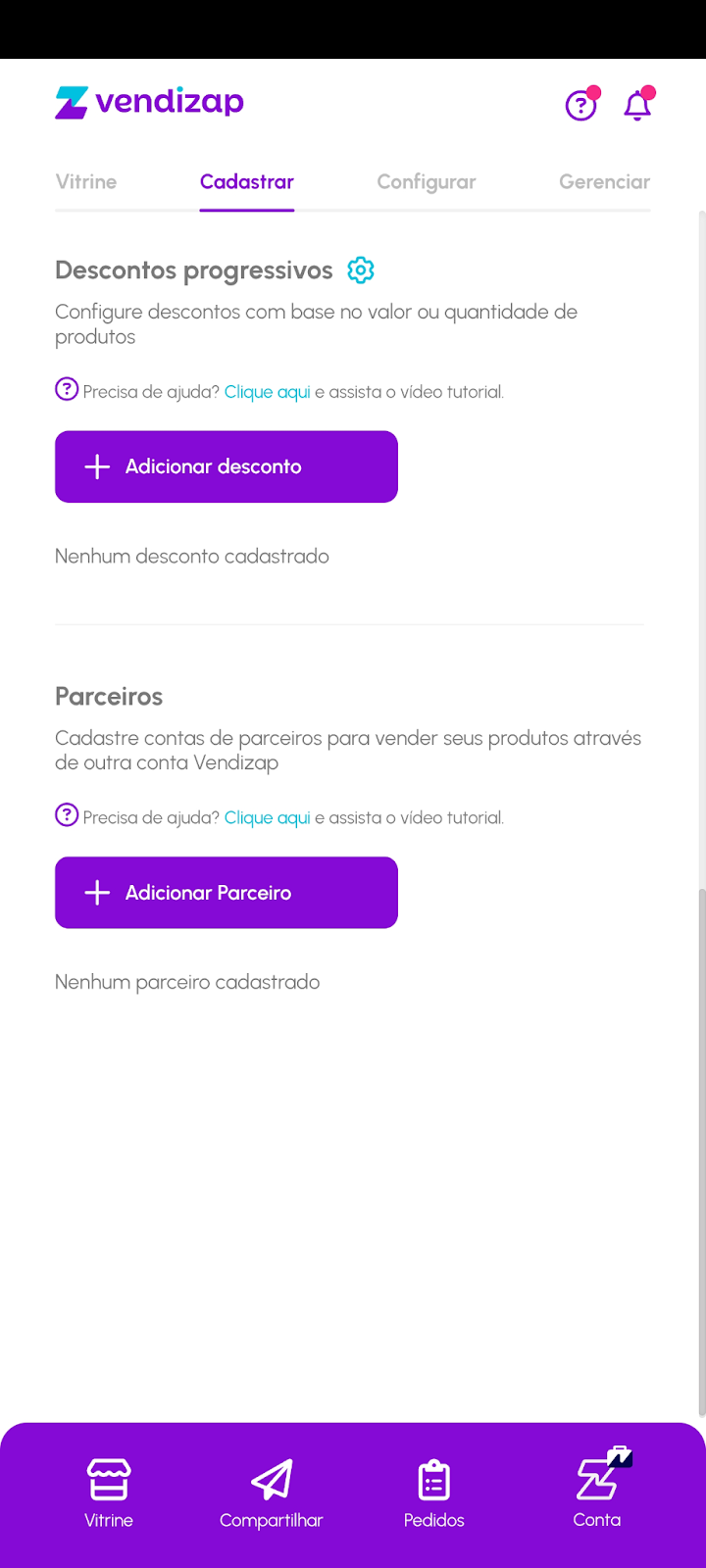Open the notifications bell

pos(637,105)
